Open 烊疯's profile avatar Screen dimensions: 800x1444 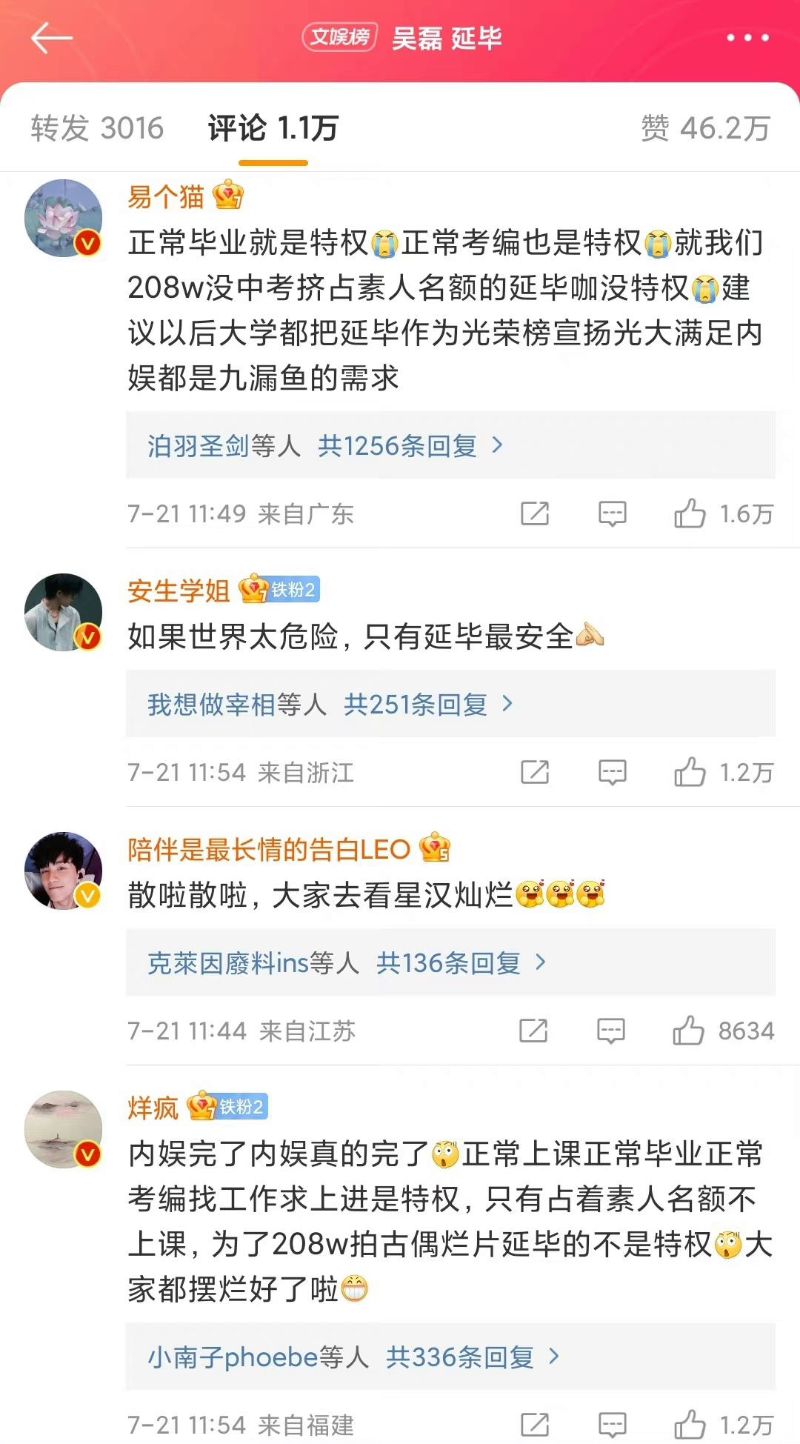[63, 1129]
